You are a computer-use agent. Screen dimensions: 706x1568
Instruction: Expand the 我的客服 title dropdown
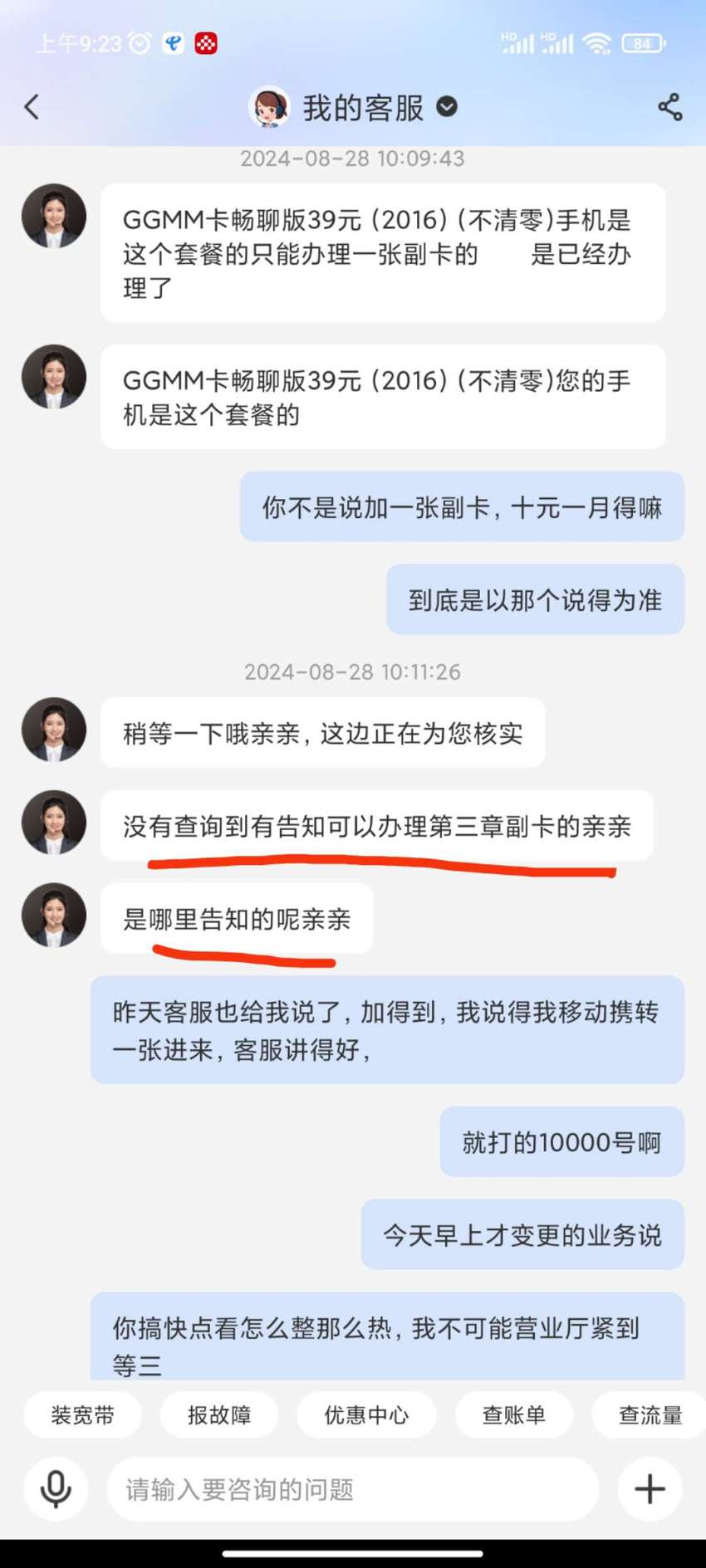[447, 107]
